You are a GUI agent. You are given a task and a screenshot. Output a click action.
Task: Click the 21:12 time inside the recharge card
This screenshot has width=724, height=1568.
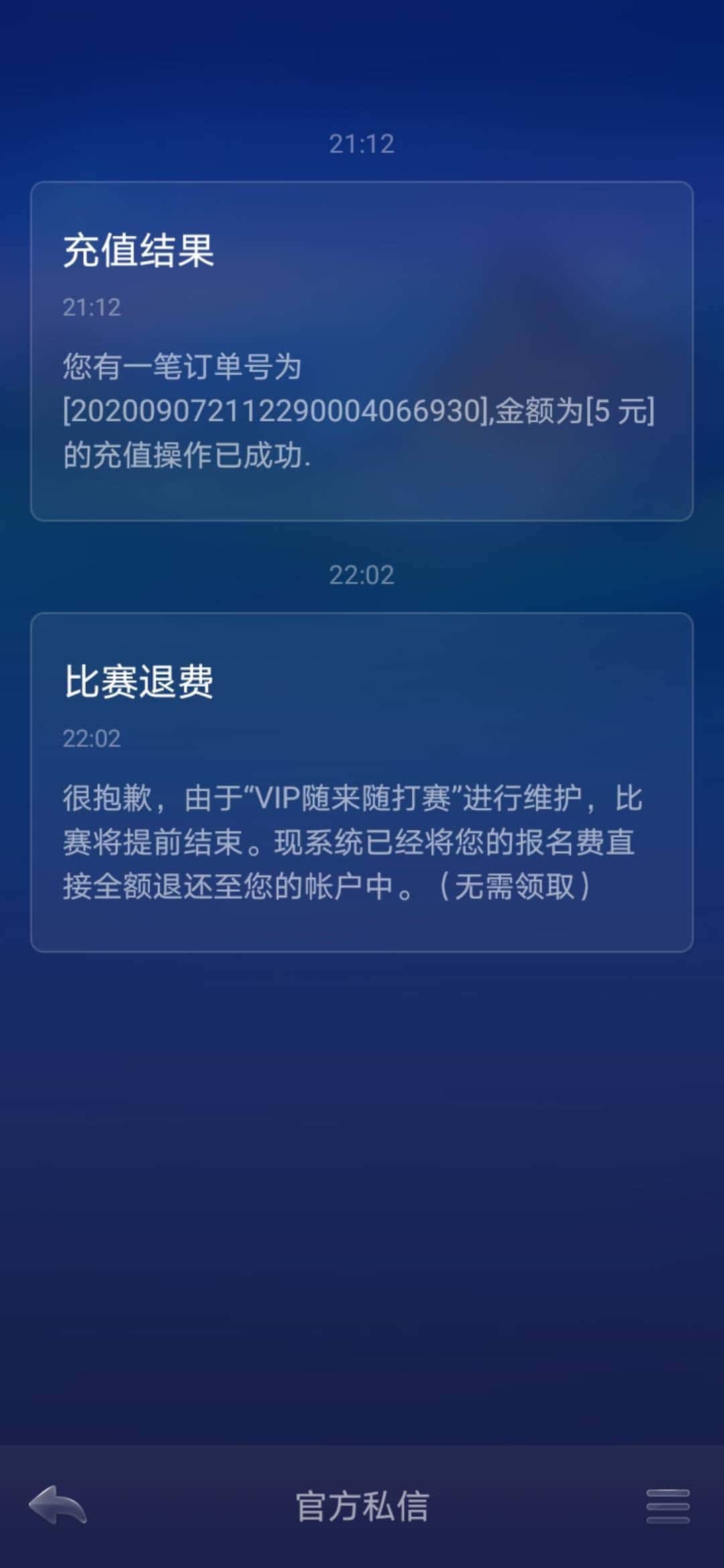[x=90, y=308]
